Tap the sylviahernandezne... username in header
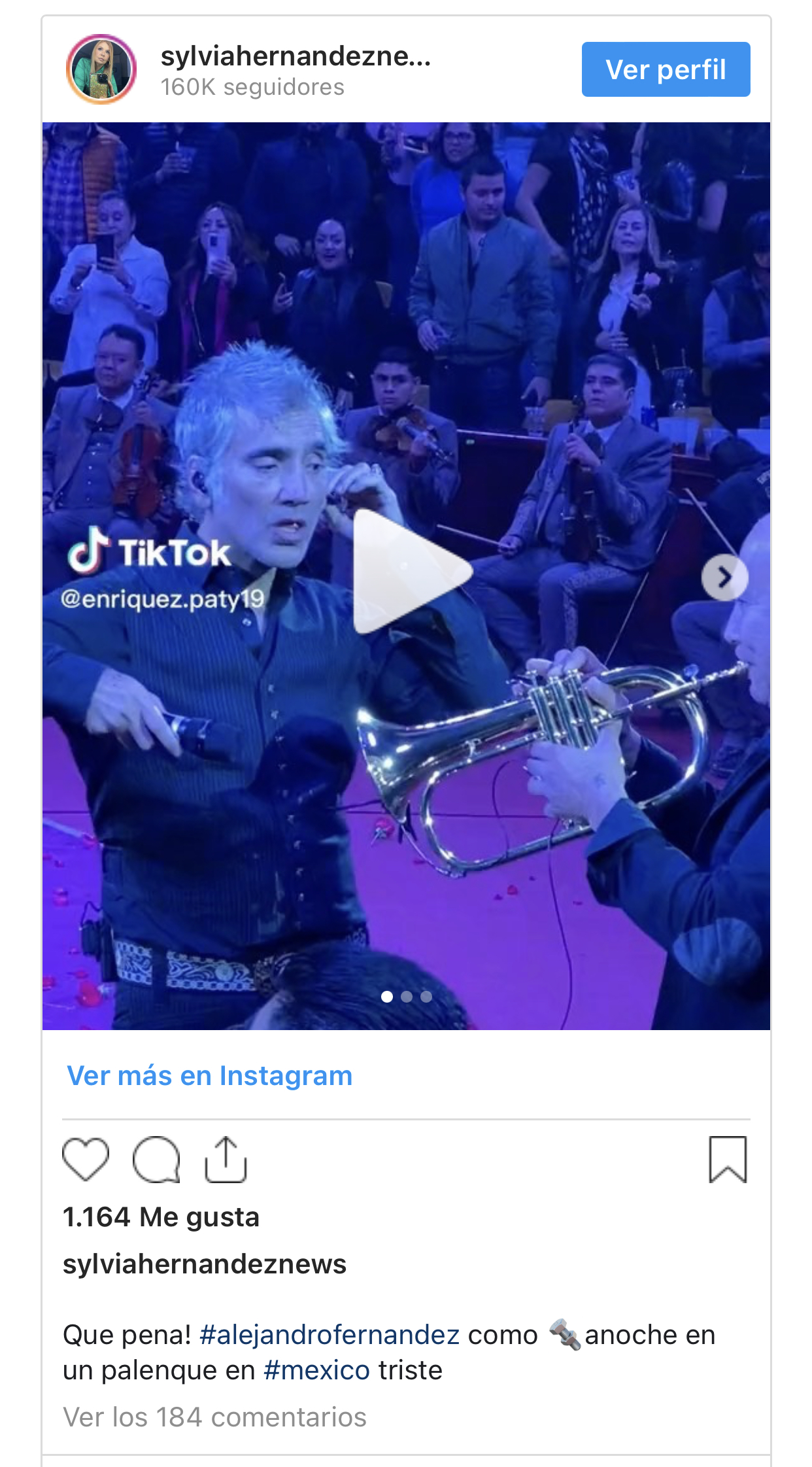Image resolution: width=812 pixels, height=1467 pixels. [296, 56]
